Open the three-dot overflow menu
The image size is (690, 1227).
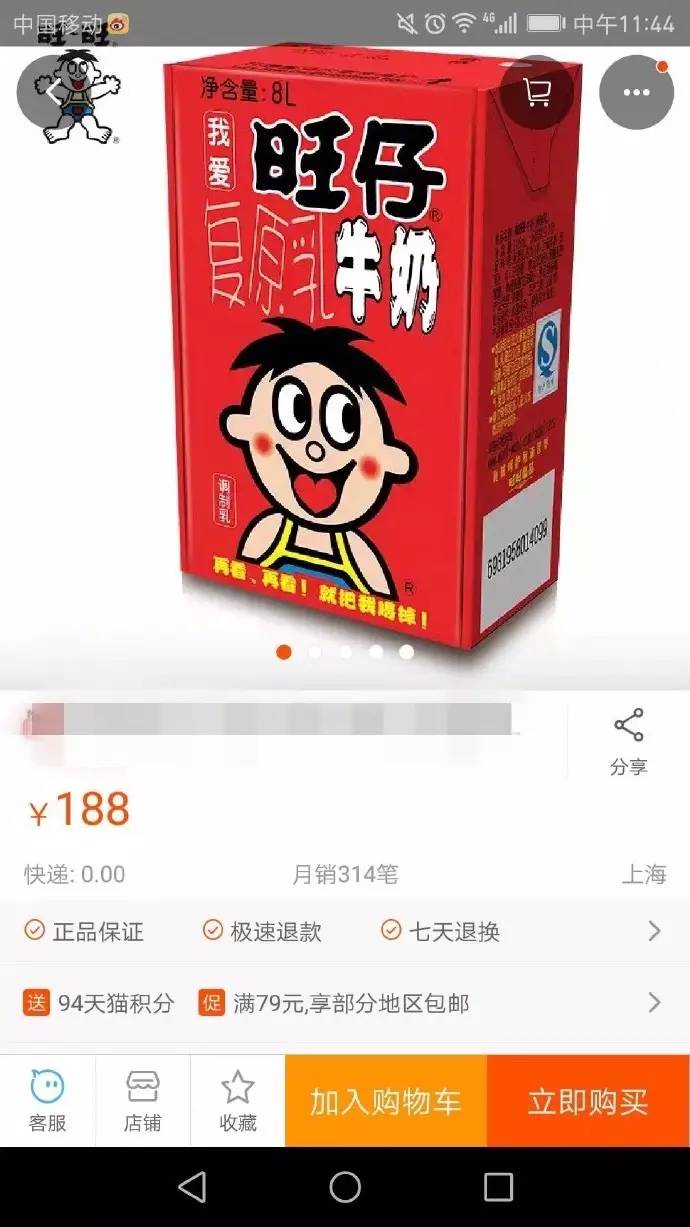[636, 92]
